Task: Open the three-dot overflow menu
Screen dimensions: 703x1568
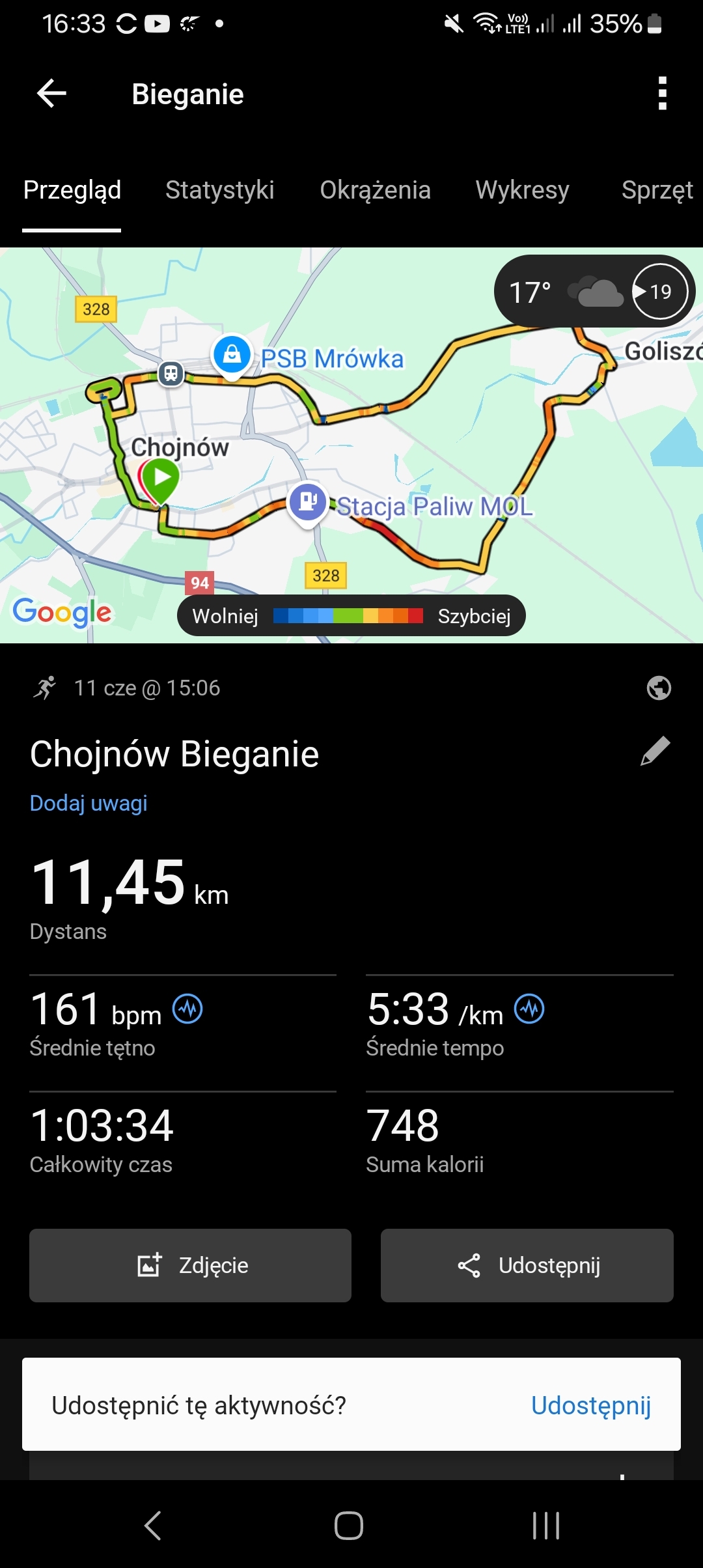Action: 662,94
